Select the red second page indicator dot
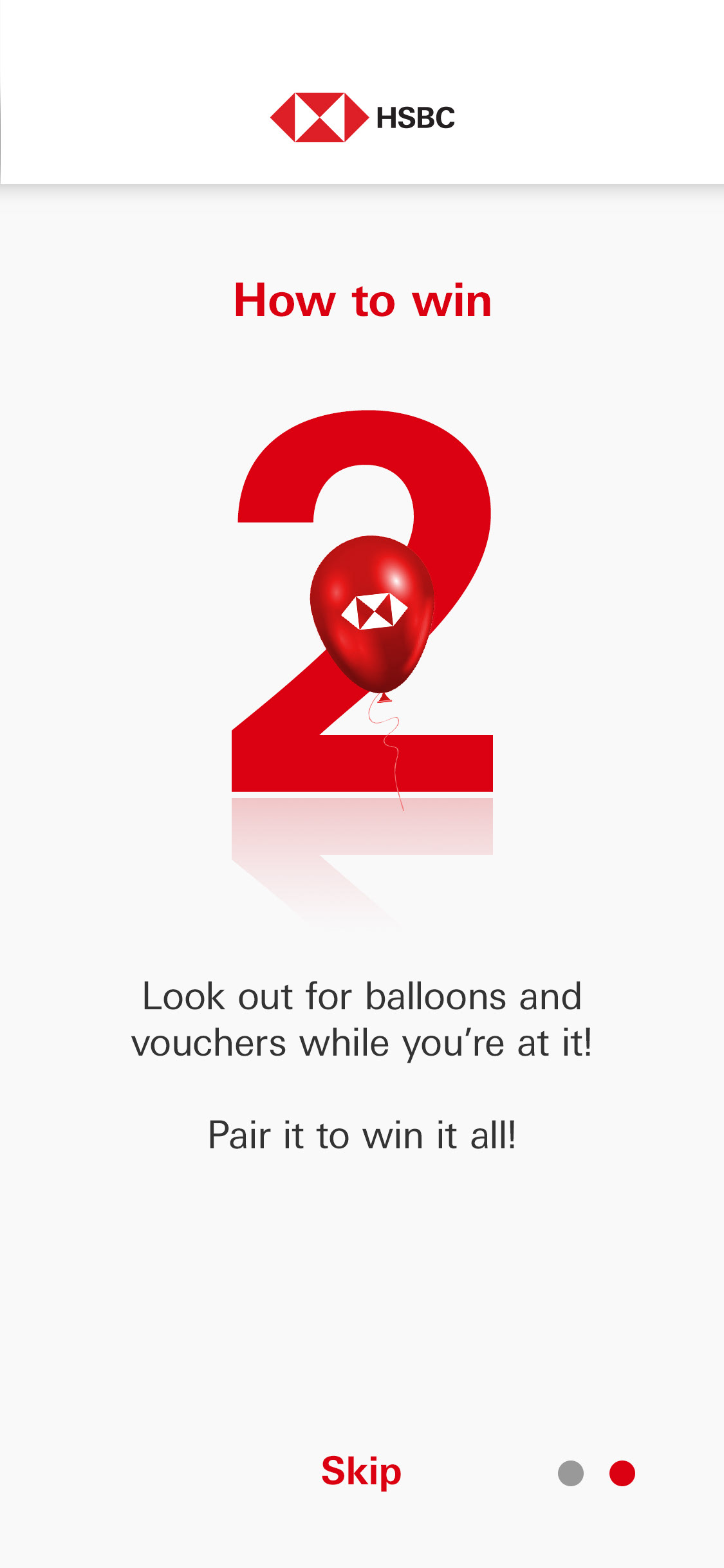The image size is (724, 1568). point(622,1473)
